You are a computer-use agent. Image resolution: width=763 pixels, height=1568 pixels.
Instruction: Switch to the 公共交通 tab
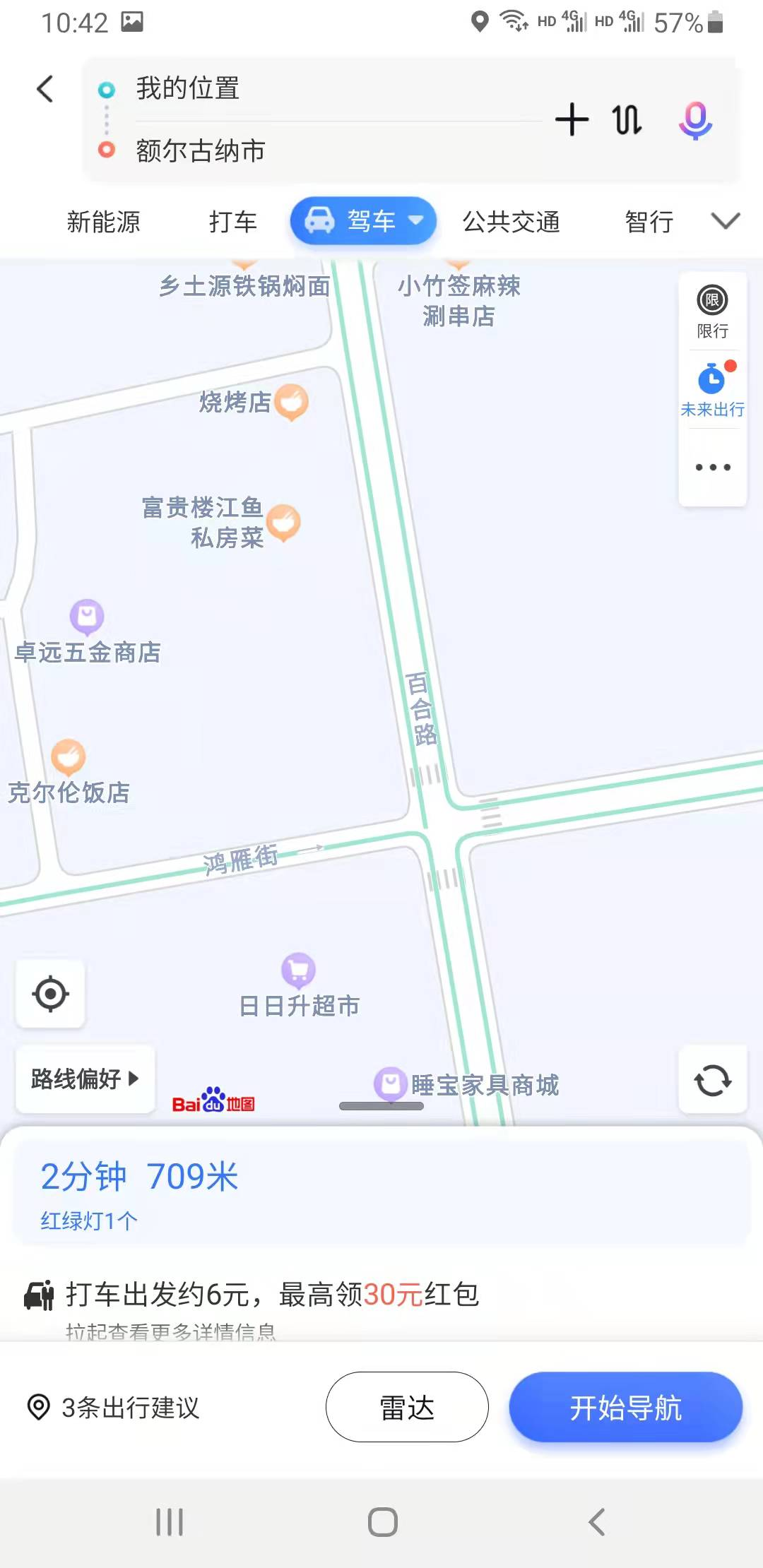pyautogui.click(x=511, y=222)
